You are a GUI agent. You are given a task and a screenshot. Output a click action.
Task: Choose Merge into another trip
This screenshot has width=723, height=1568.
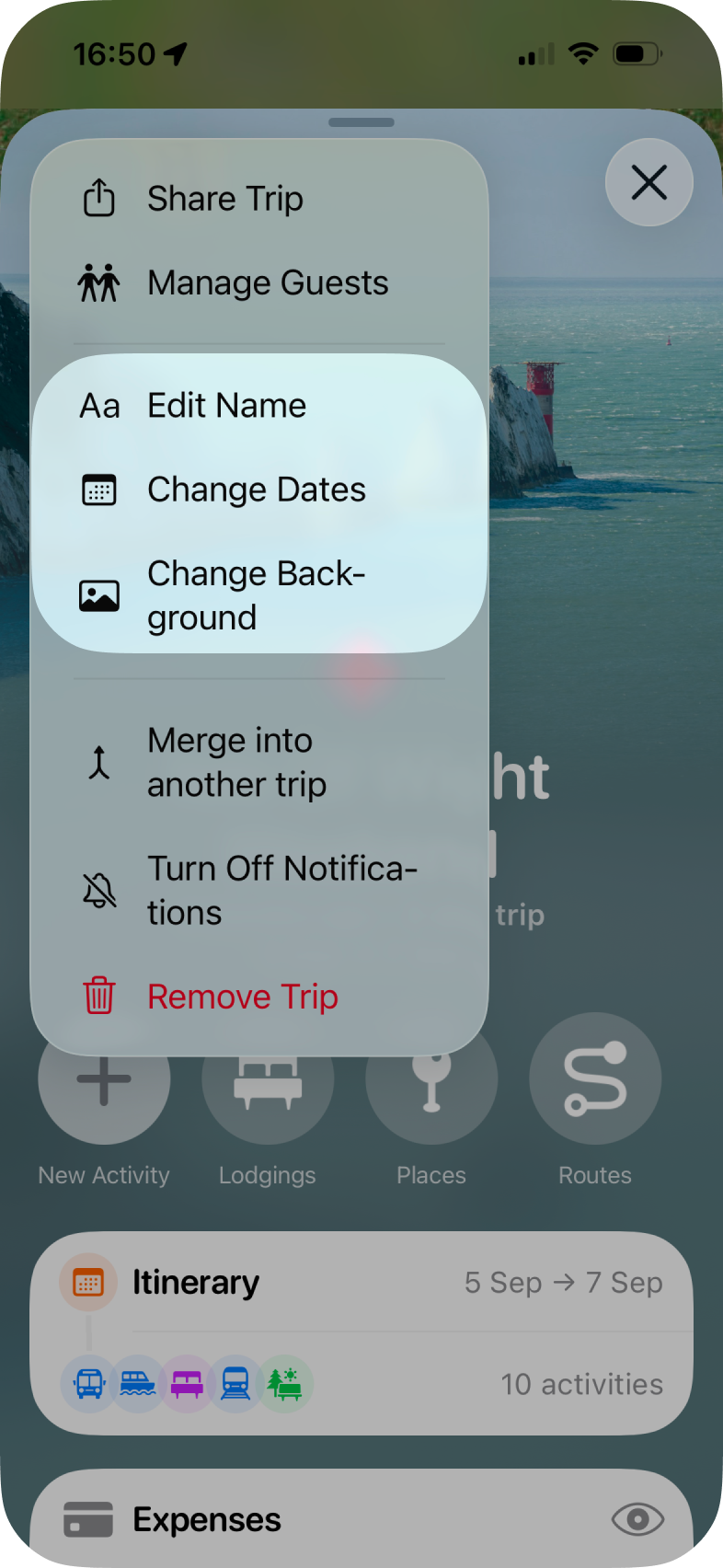tap(236, 763)
